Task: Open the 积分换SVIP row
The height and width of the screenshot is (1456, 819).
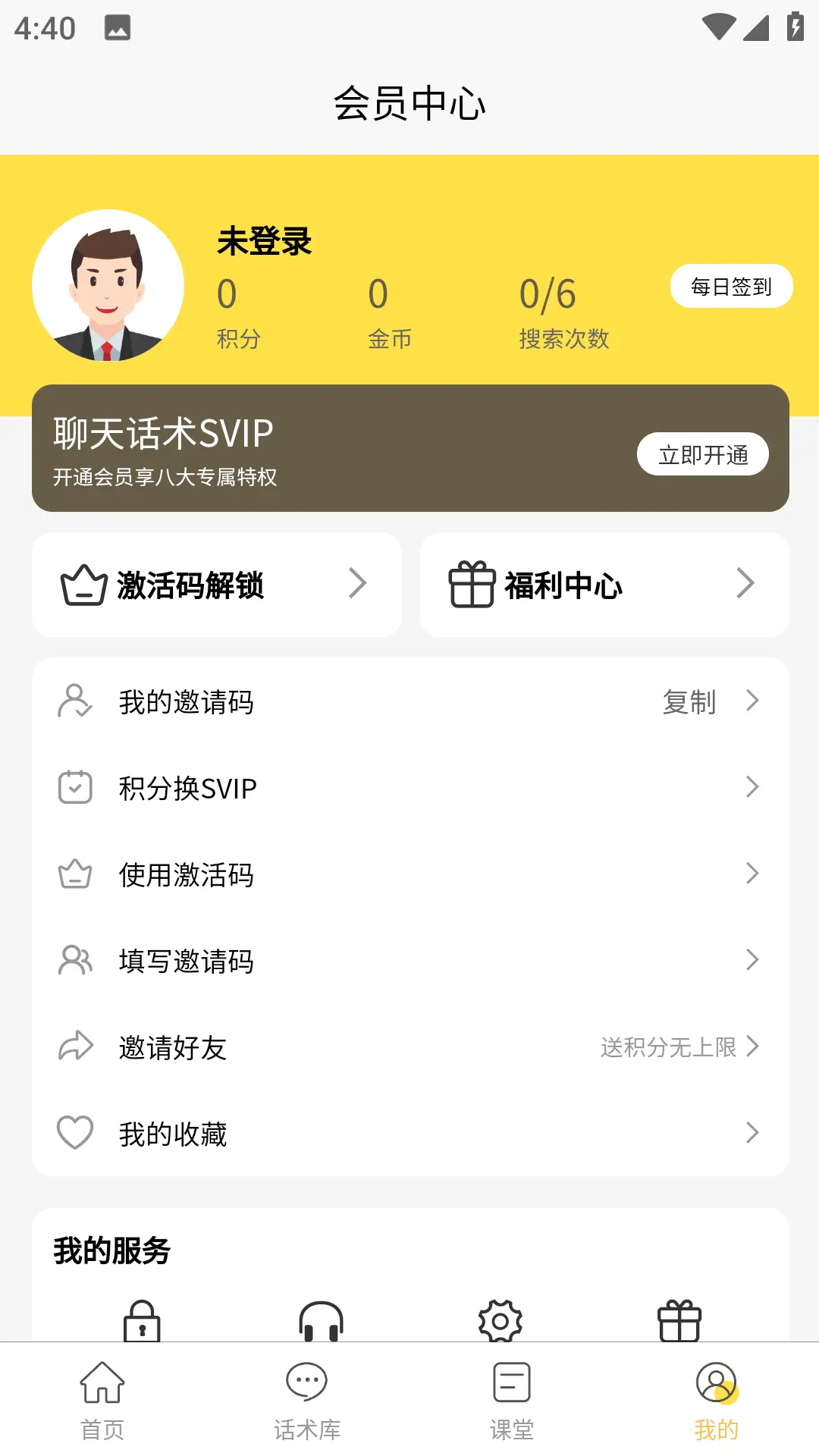Action: 410,788
